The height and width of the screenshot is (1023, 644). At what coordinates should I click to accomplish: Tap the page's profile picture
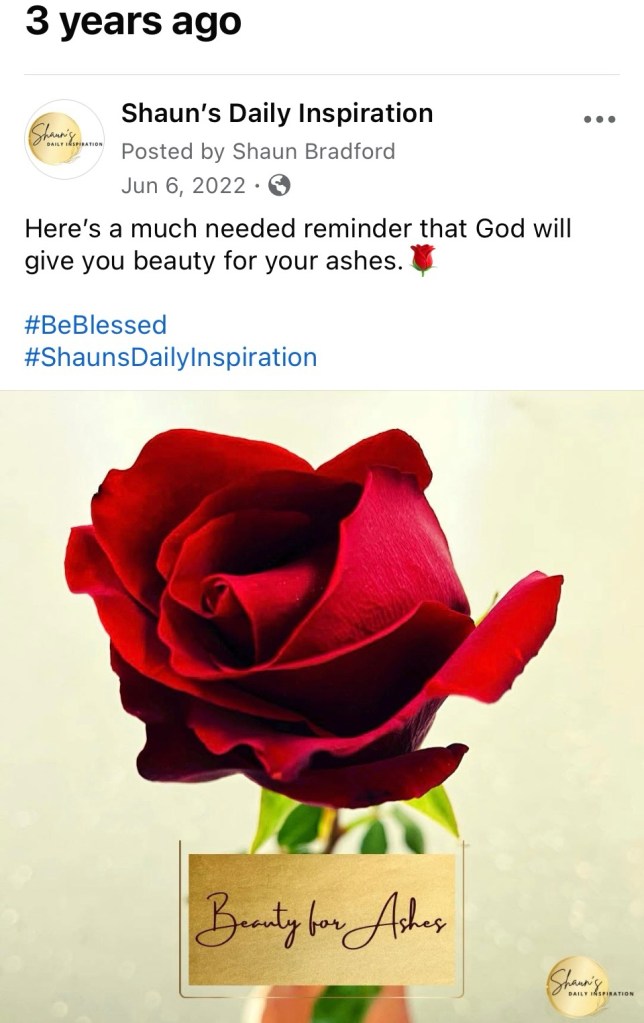coord(65,140)
